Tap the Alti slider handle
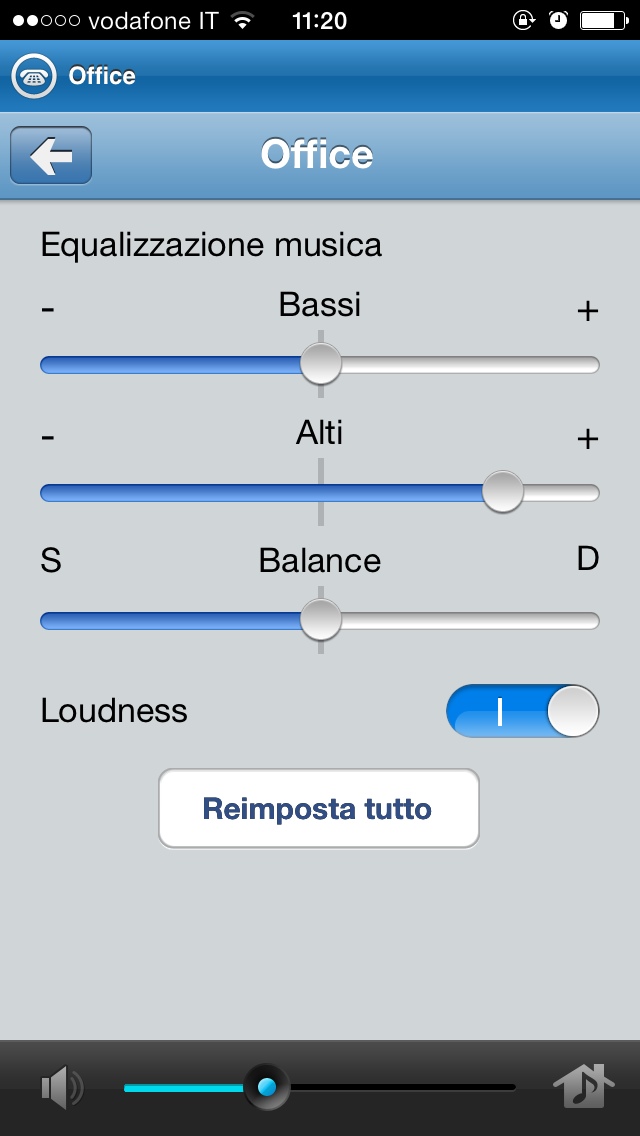The height and width of the screenshot is (1136, 640). click(x=502, y=492)
